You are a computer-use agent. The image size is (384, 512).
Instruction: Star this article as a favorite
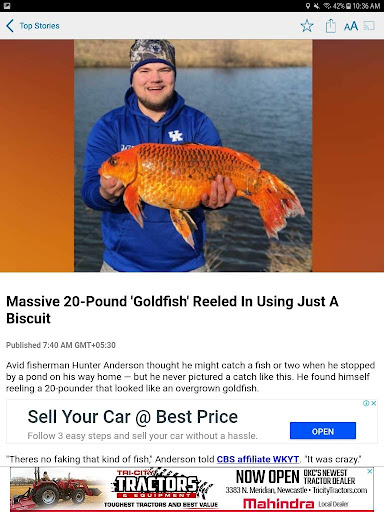point(307,26)
